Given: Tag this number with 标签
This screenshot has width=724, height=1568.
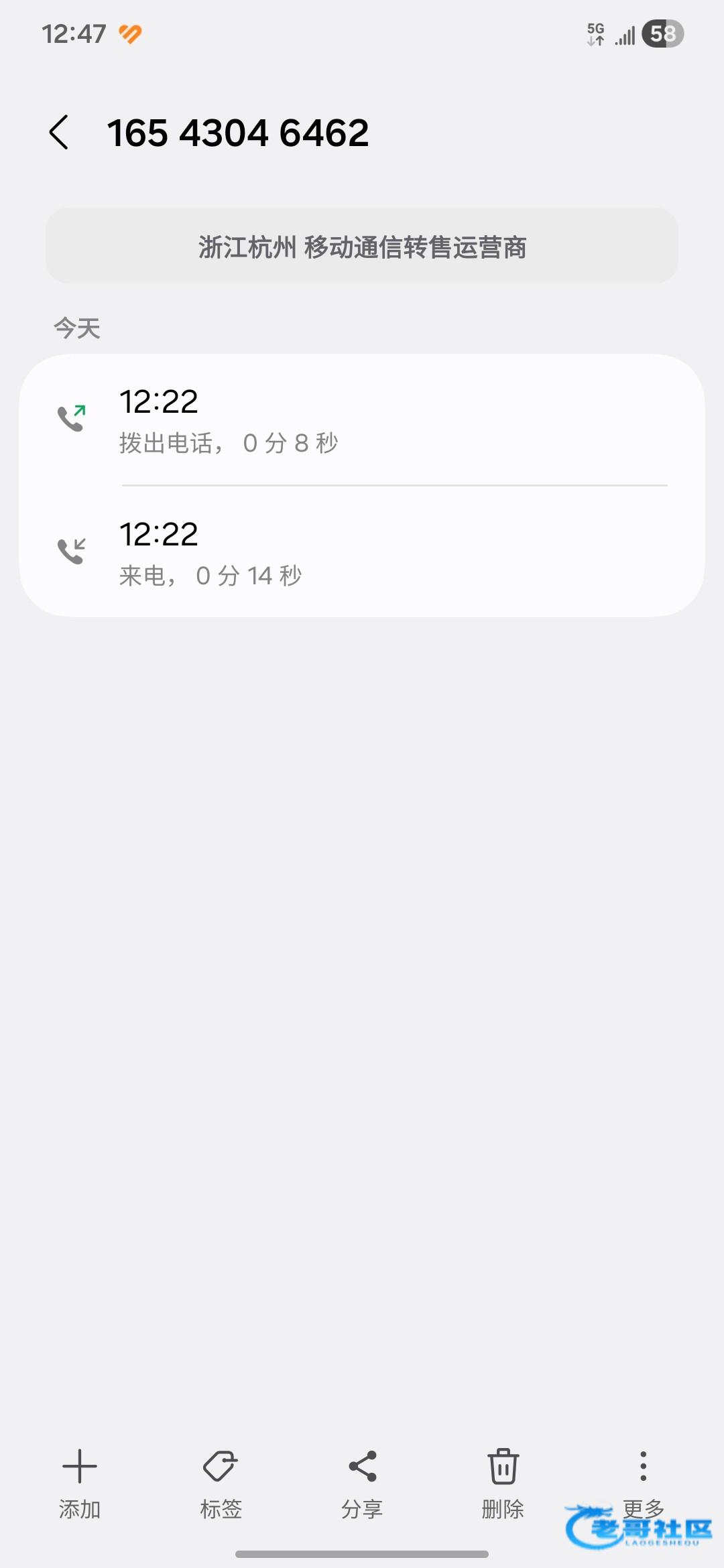Looking at the screenshot, I should coord(221,1482).
